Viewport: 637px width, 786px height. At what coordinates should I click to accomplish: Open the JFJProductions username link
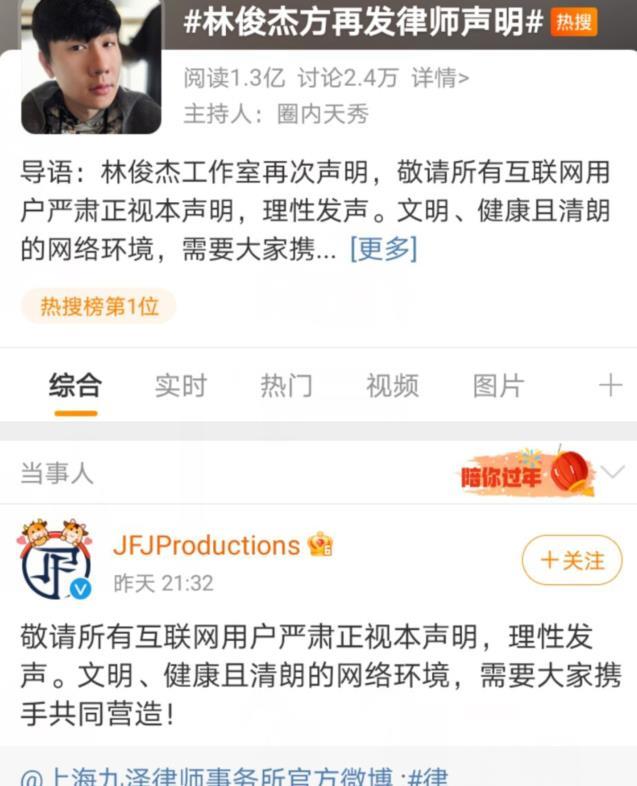[206, 546]
